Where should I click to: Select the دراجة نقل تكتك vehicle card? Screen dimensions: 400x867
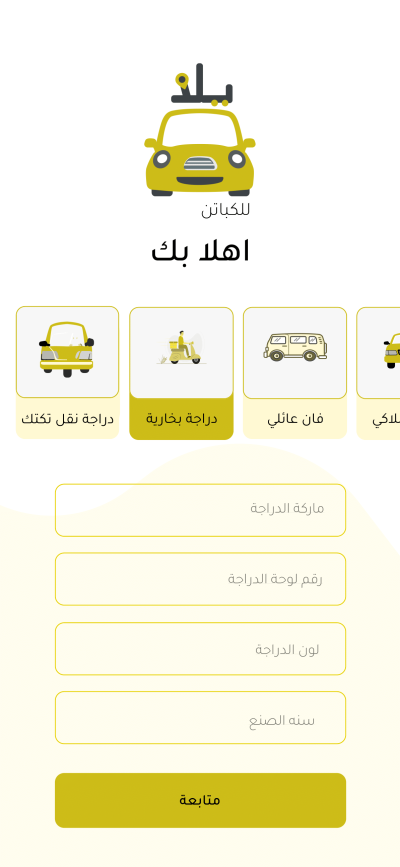(x=67, y=373)
